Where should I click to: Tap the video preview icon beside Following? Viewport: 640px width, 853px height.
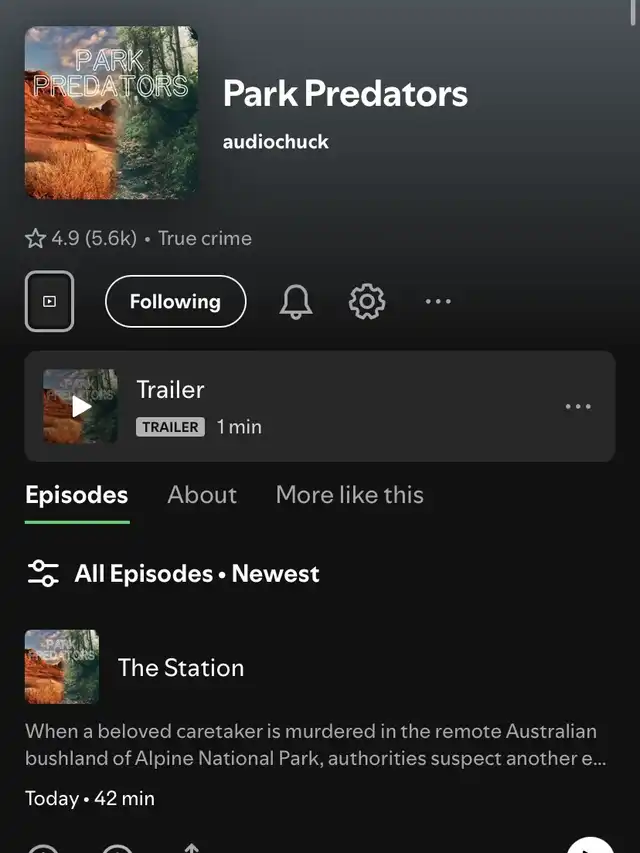click(x=49, y=301)
